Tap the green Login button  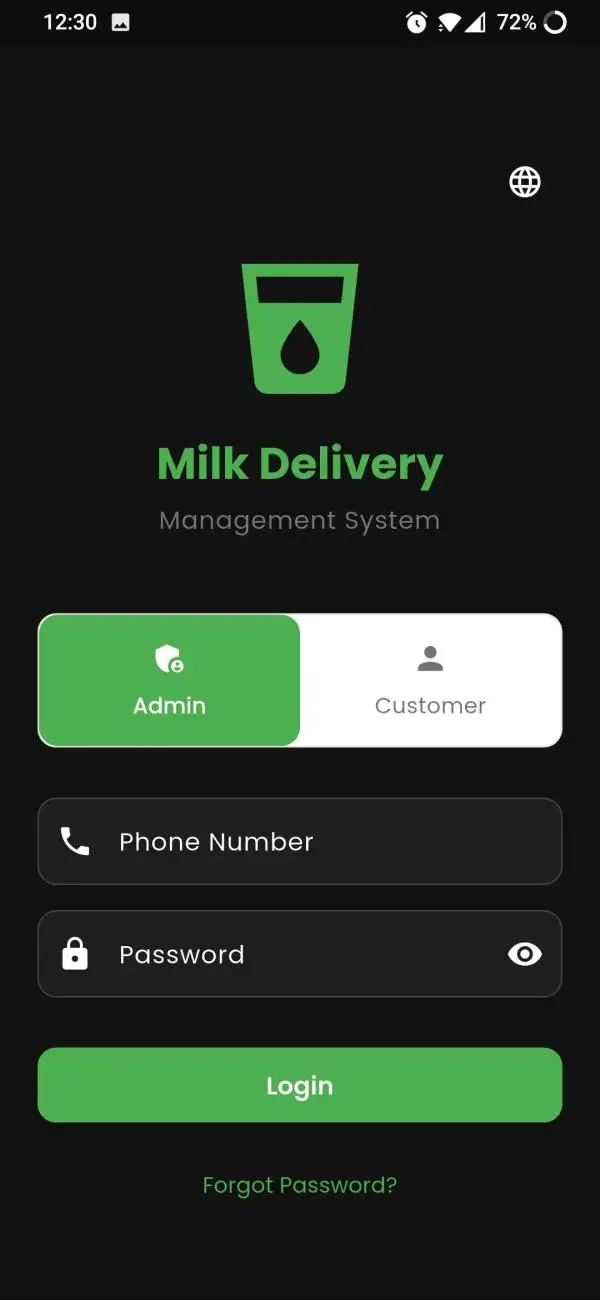pyautogui.click(x=300, y=1085)
